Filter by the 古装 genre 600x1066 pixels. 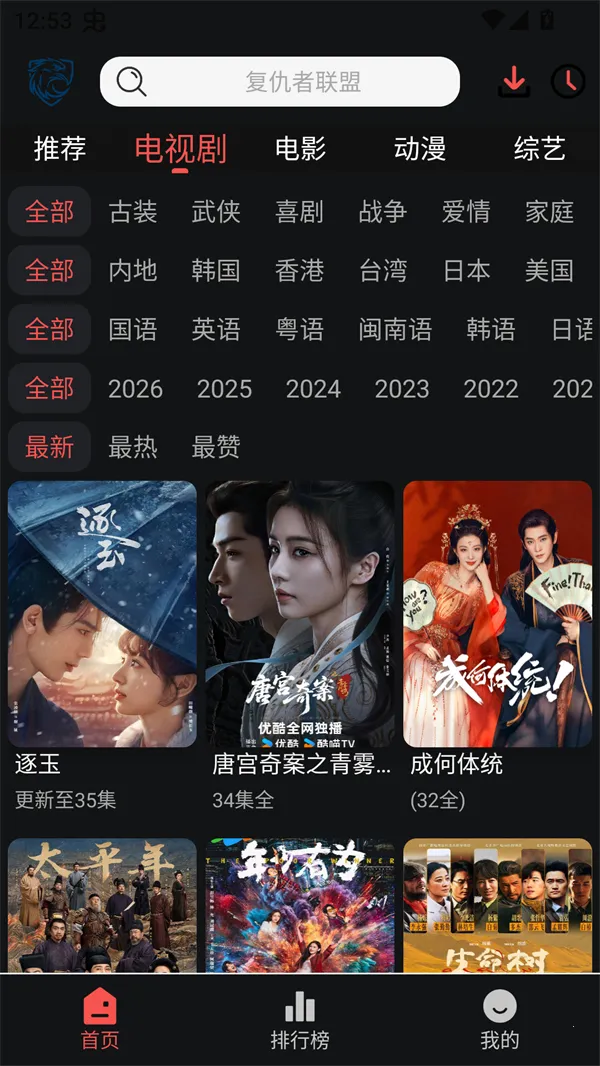tap(133, 212)
